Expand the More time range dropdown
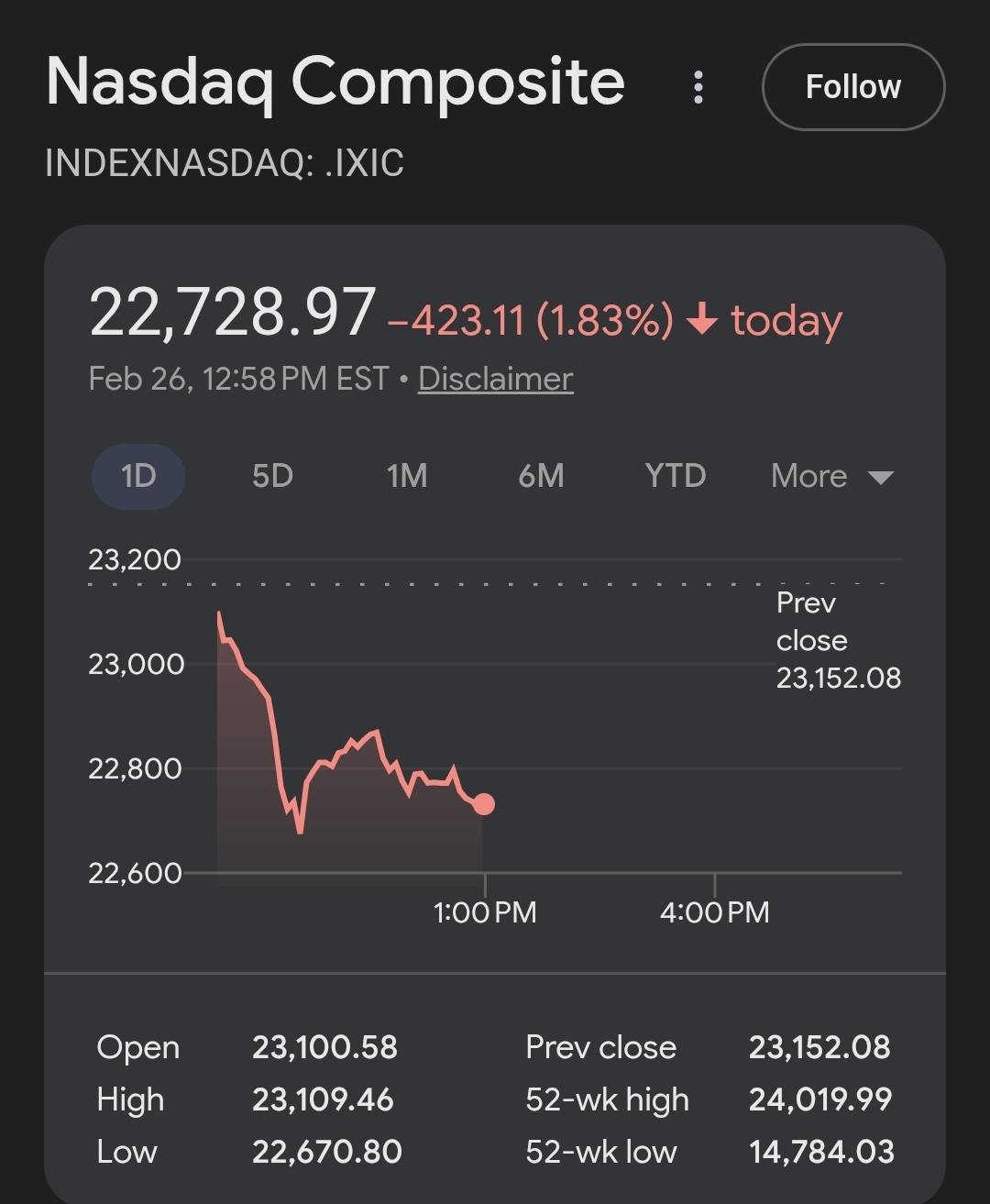Viewport: 990px width, 1204px height. [809, 476]
